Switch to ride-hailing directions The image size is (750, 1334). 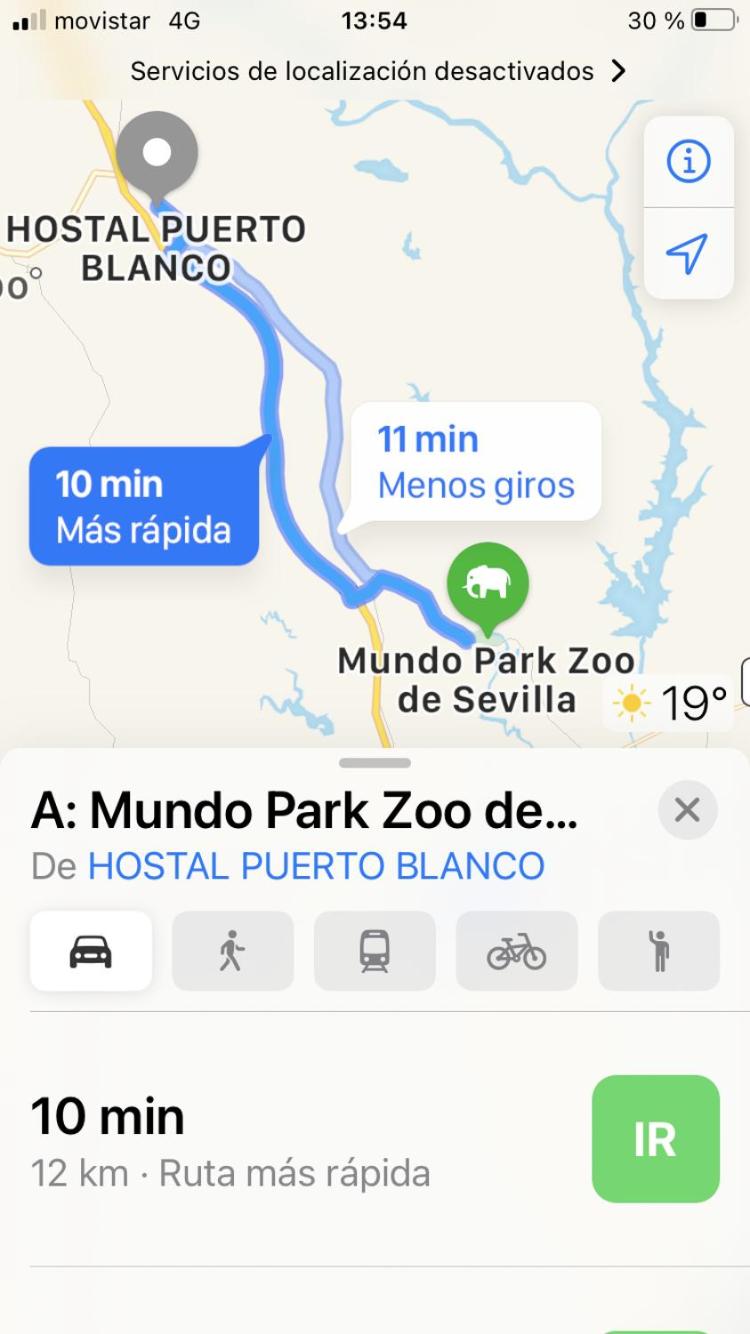coord(659,951)
